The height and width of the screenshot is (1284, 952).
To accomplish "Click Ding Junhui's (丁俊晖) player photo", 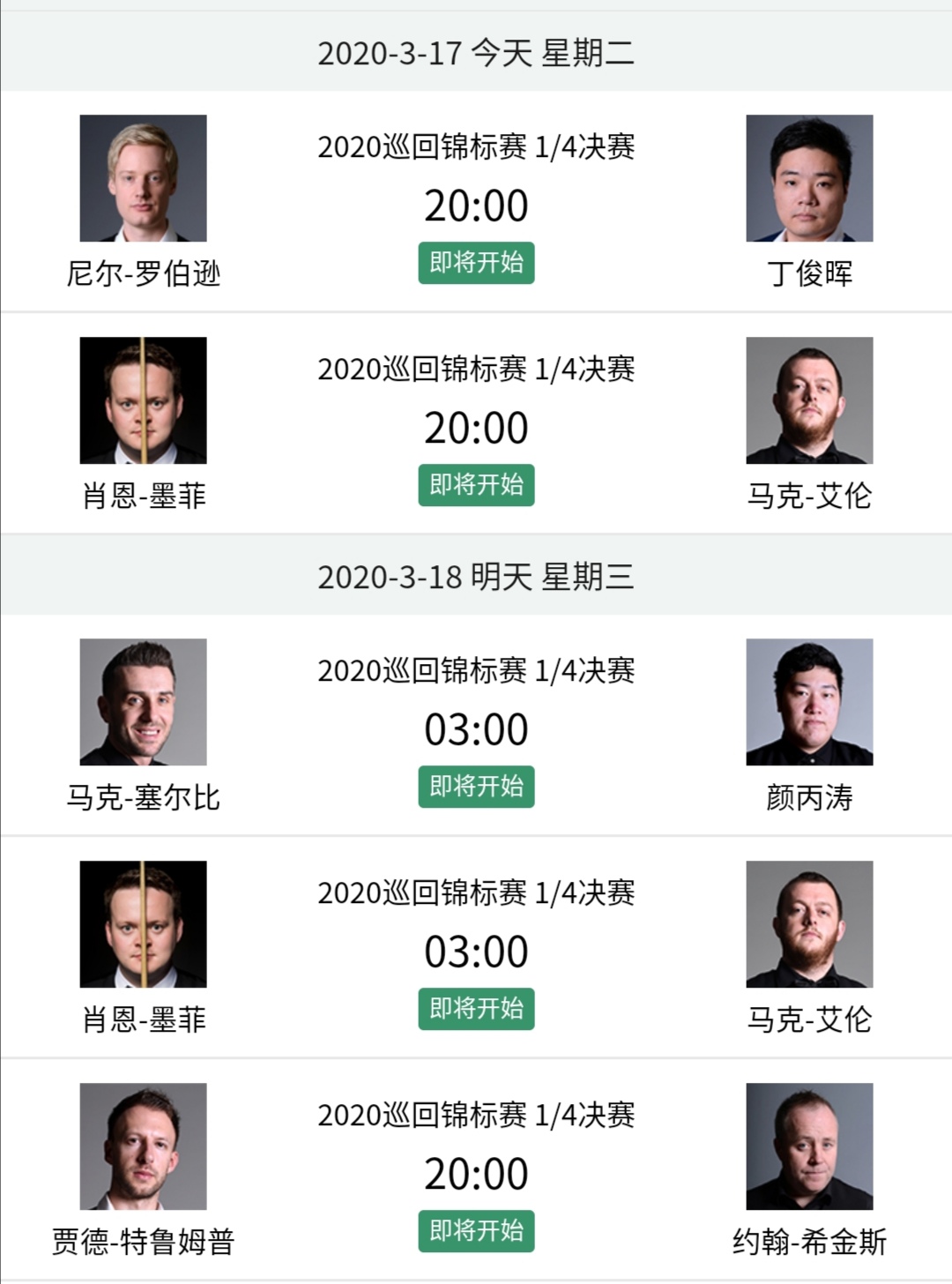I will [808, 183].
